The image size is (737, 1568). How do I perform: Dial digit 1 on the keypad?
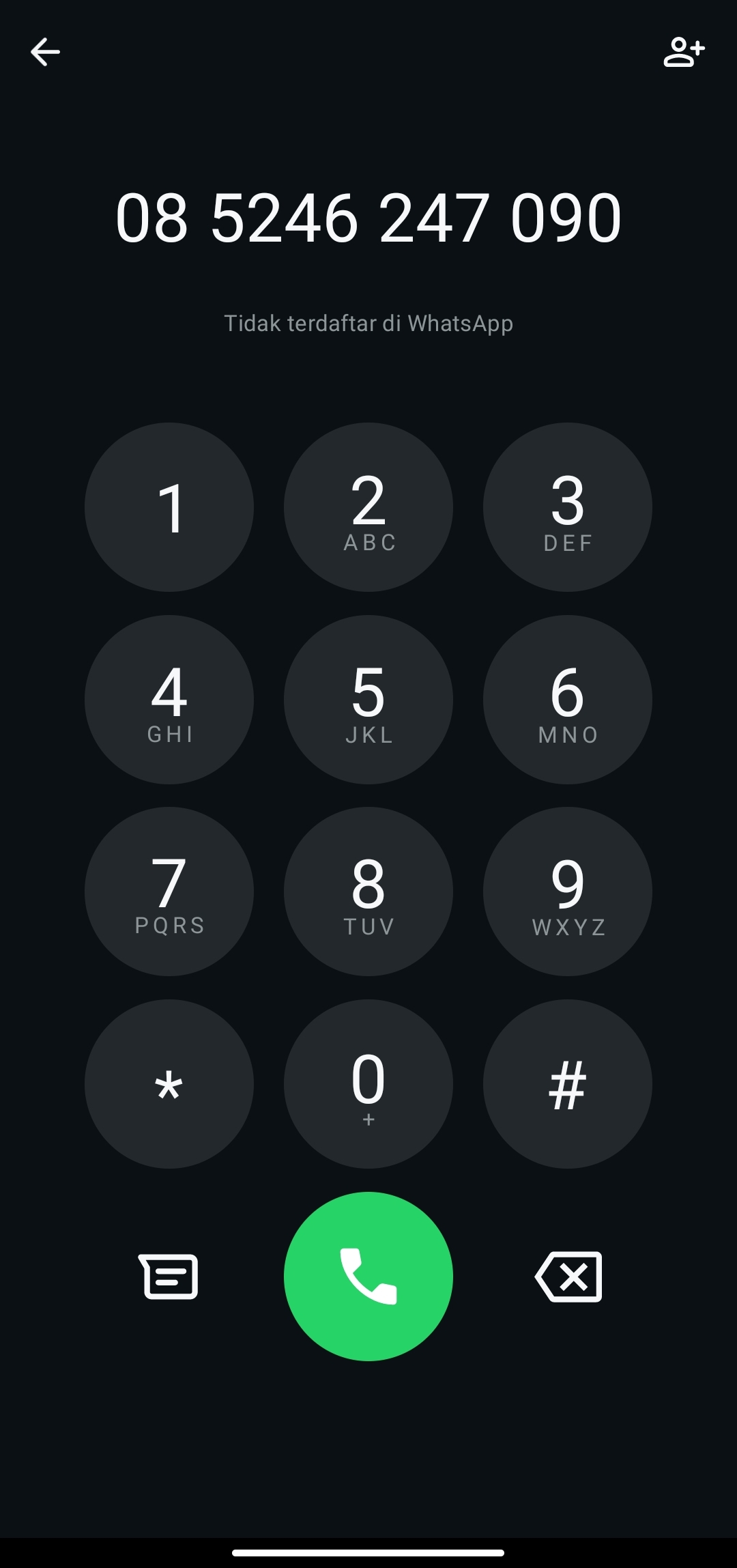tap(169, 507)
